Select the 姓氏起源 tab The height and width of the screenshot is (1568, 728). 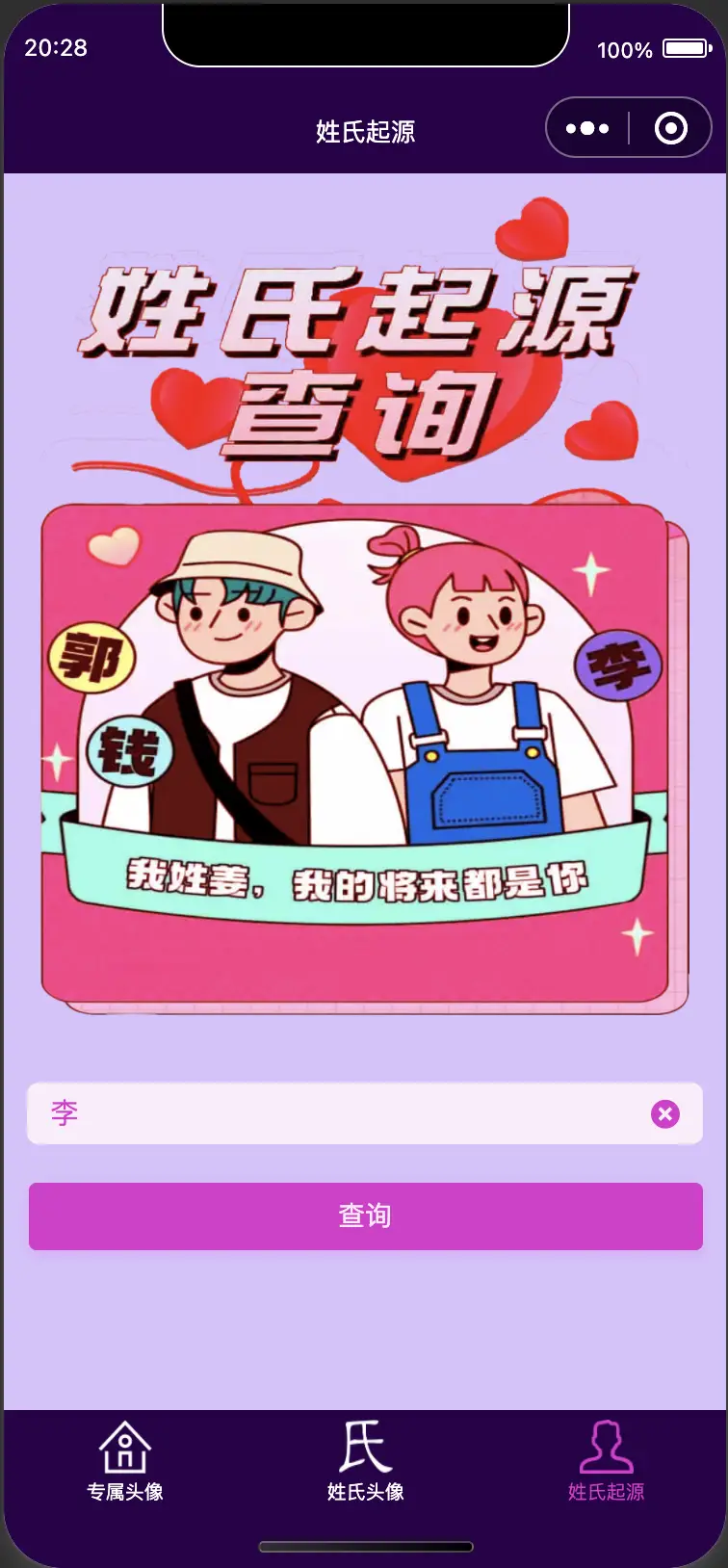pos(606,1460)
